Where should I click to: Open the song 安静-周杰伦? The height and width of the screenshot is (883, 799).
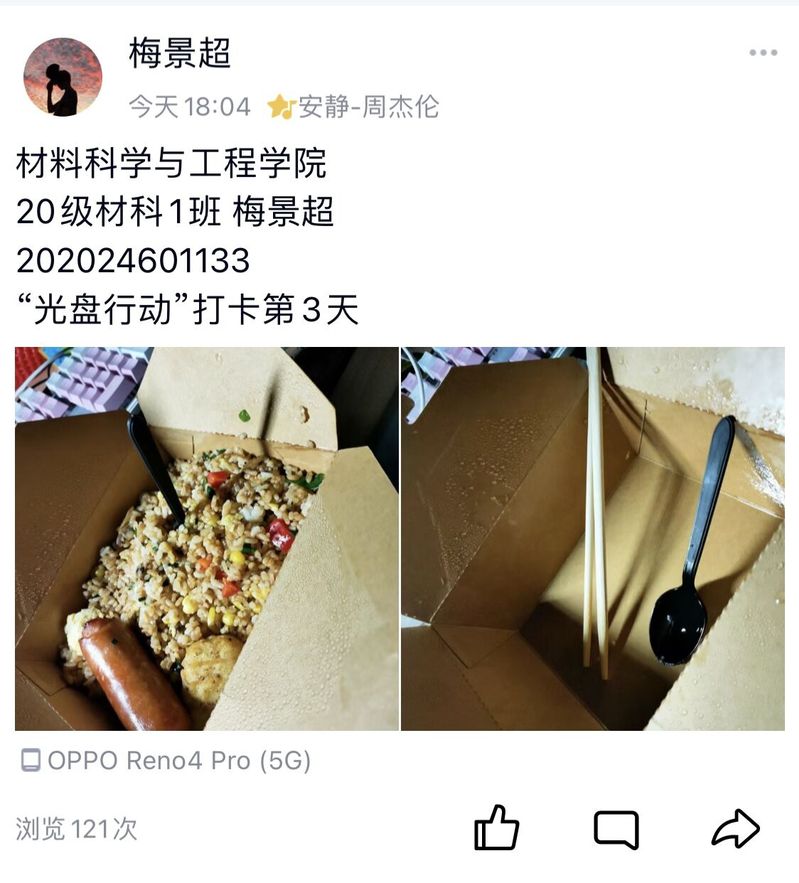(354, 106)
